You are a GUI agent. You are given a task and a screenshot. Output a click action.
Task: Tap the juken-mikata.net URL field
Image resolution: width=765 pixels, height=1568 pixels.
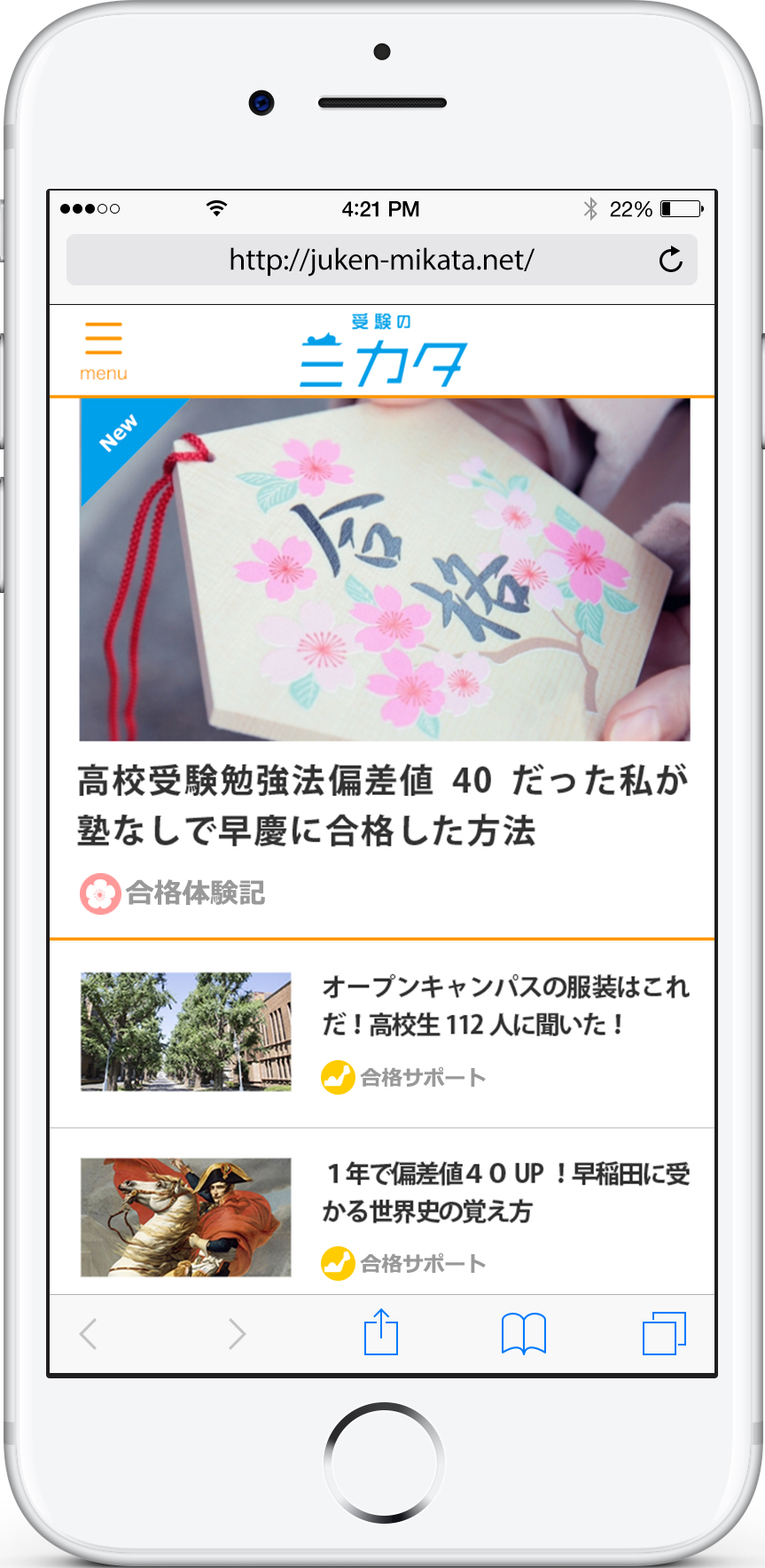382,260
